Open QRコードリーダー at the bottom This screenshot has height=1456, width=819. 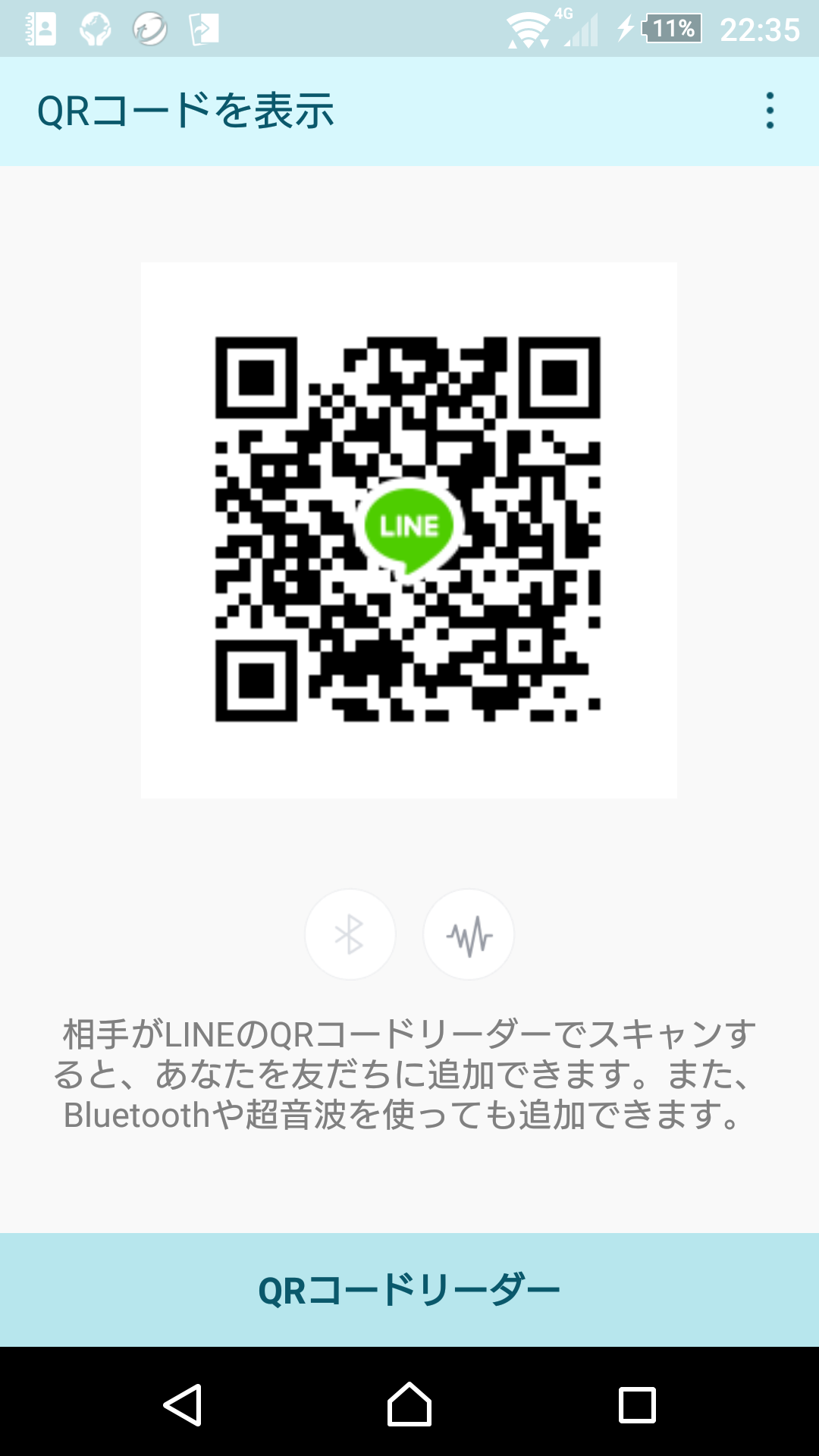pos(409,1290)
